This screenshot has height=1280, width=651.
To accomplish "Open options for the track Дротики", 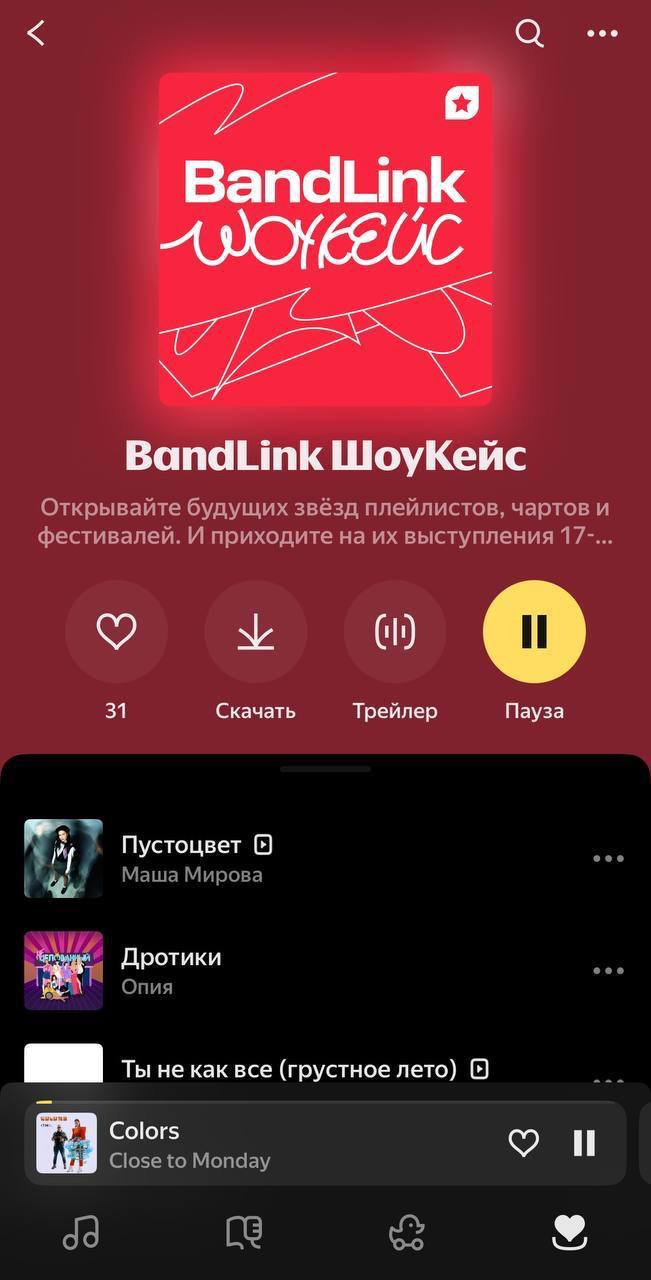I will (608, 970).
